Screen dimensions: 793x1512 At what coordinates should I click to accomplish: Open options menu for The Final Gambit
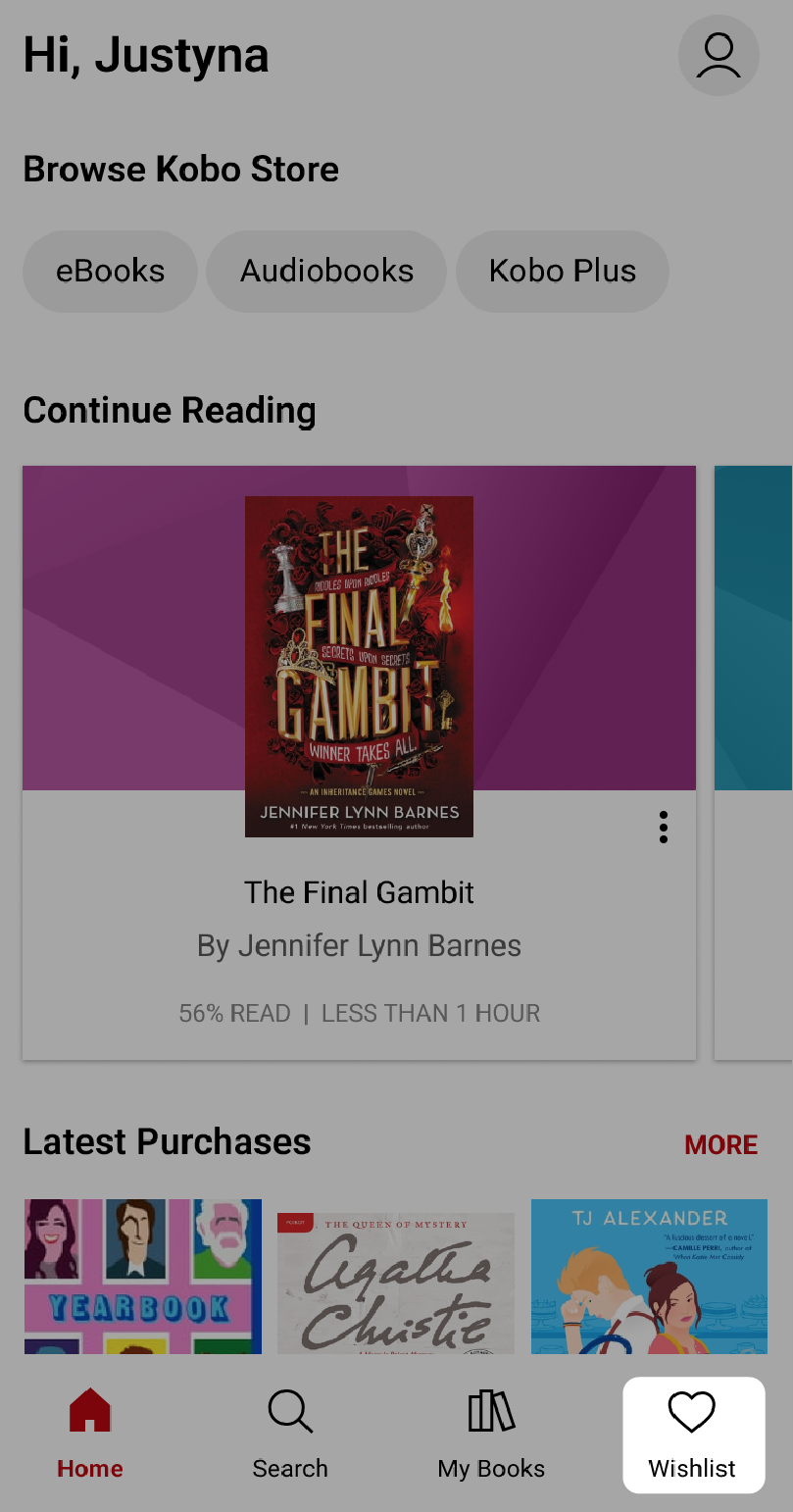pyautogui.click(x=664, y=828)
